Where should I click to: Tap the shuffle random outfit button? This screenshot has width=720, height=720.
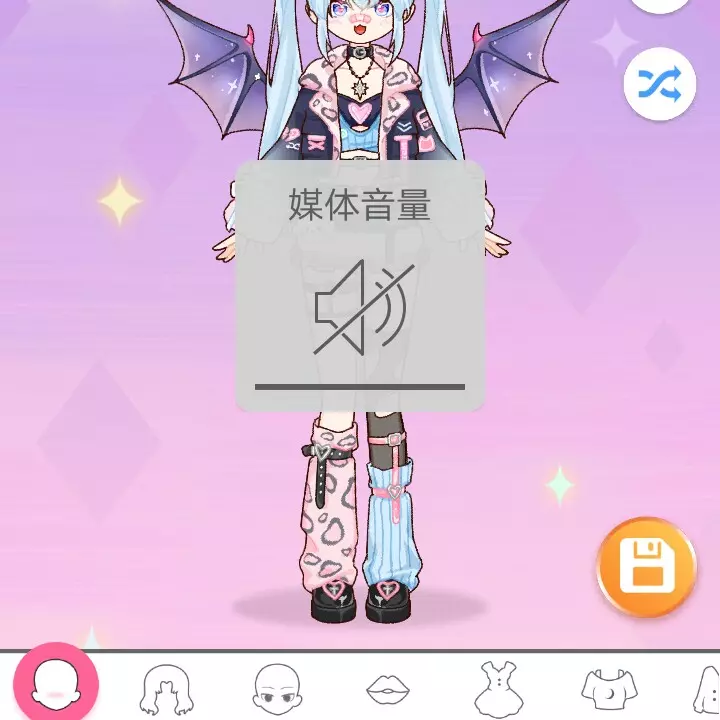[659, 87]
